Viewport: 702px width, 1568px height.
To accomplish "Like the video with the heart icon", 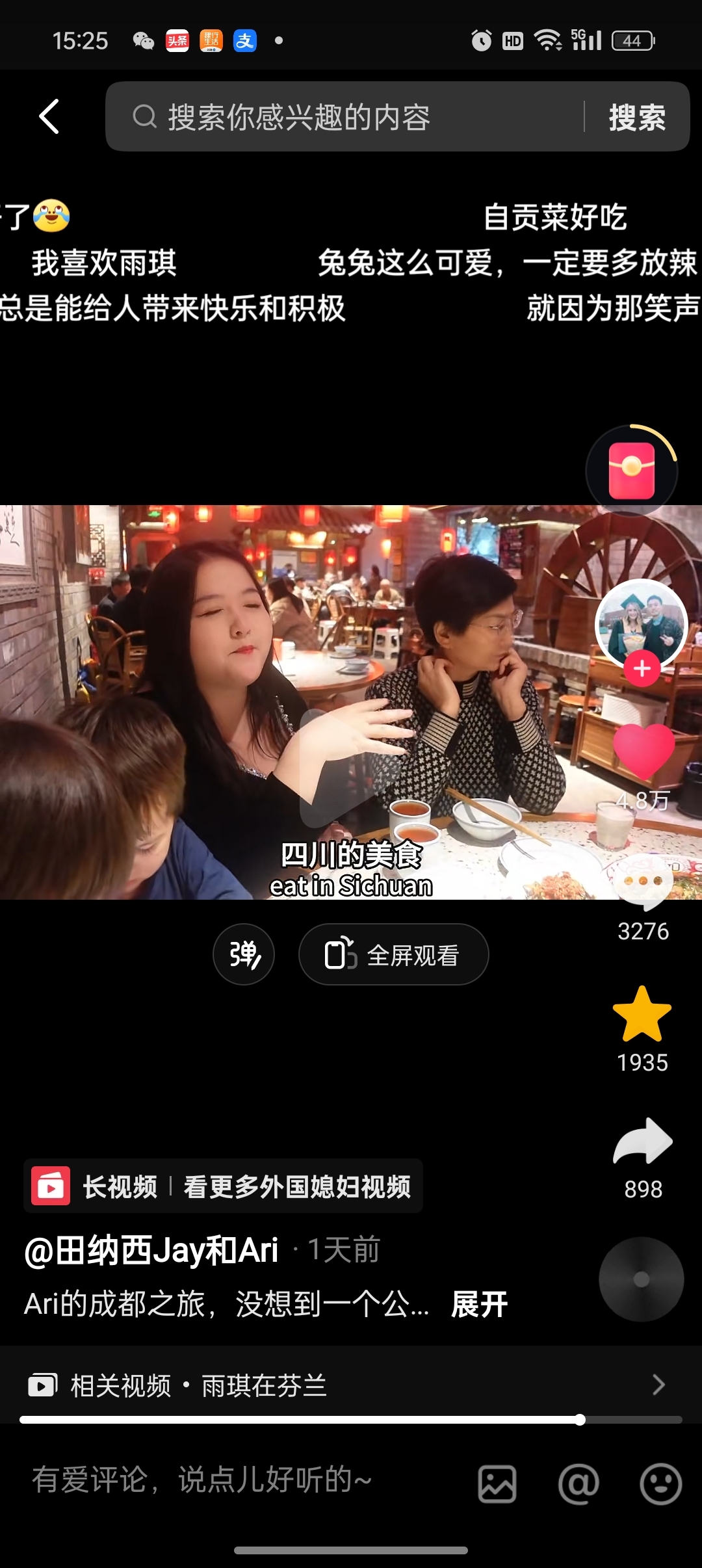I will pyautogui.click(x=643, y=751).
